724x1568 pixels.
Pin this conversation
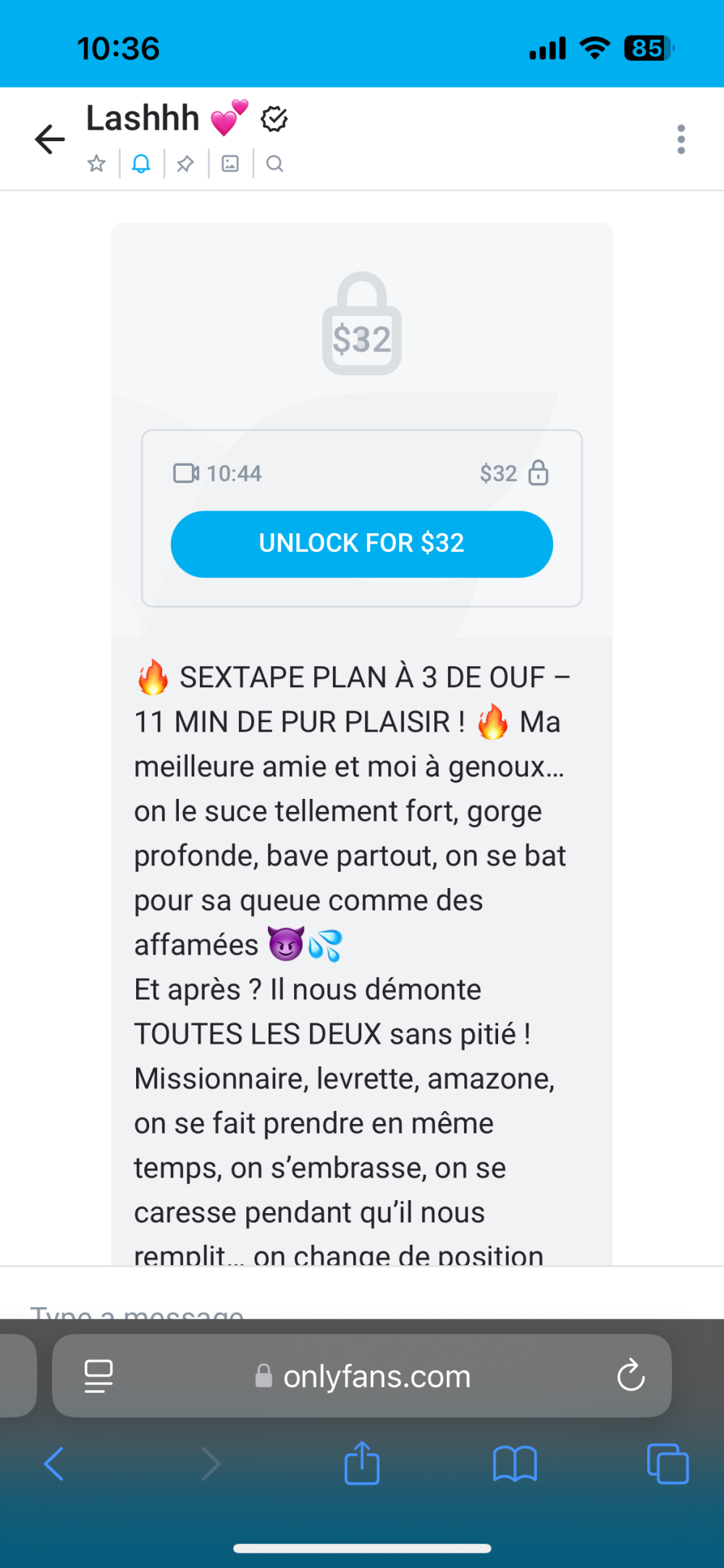[x=185, y=164]
